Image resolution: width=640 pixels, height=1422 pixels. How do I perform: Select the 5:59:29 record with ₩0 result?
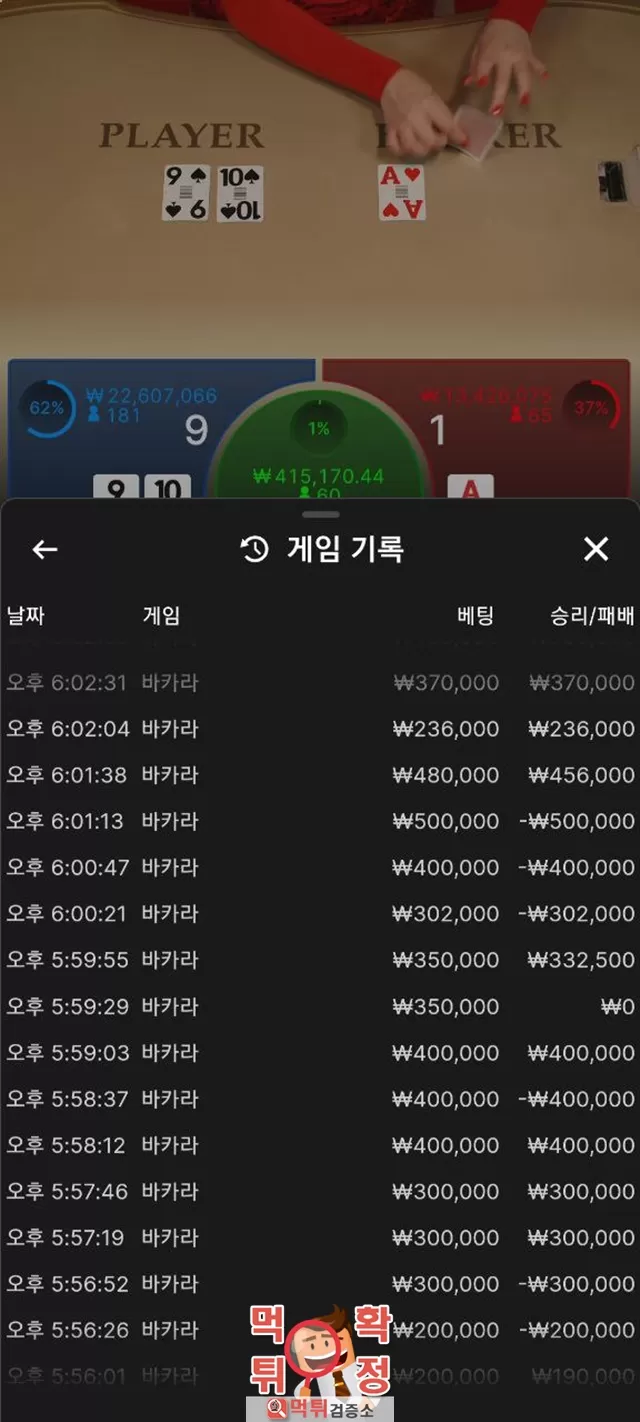320,1006
